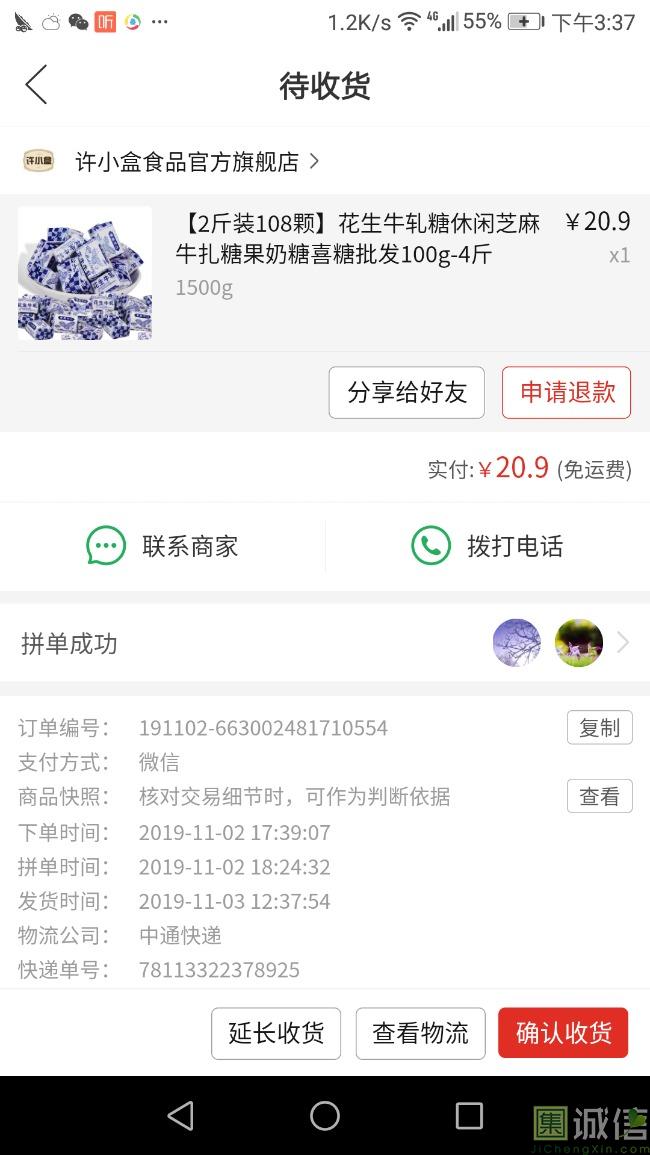Open the 许小盒食品官方旗舰店 store page
This screenshot has height=1155, width=650.
click(x=186, y=161)
